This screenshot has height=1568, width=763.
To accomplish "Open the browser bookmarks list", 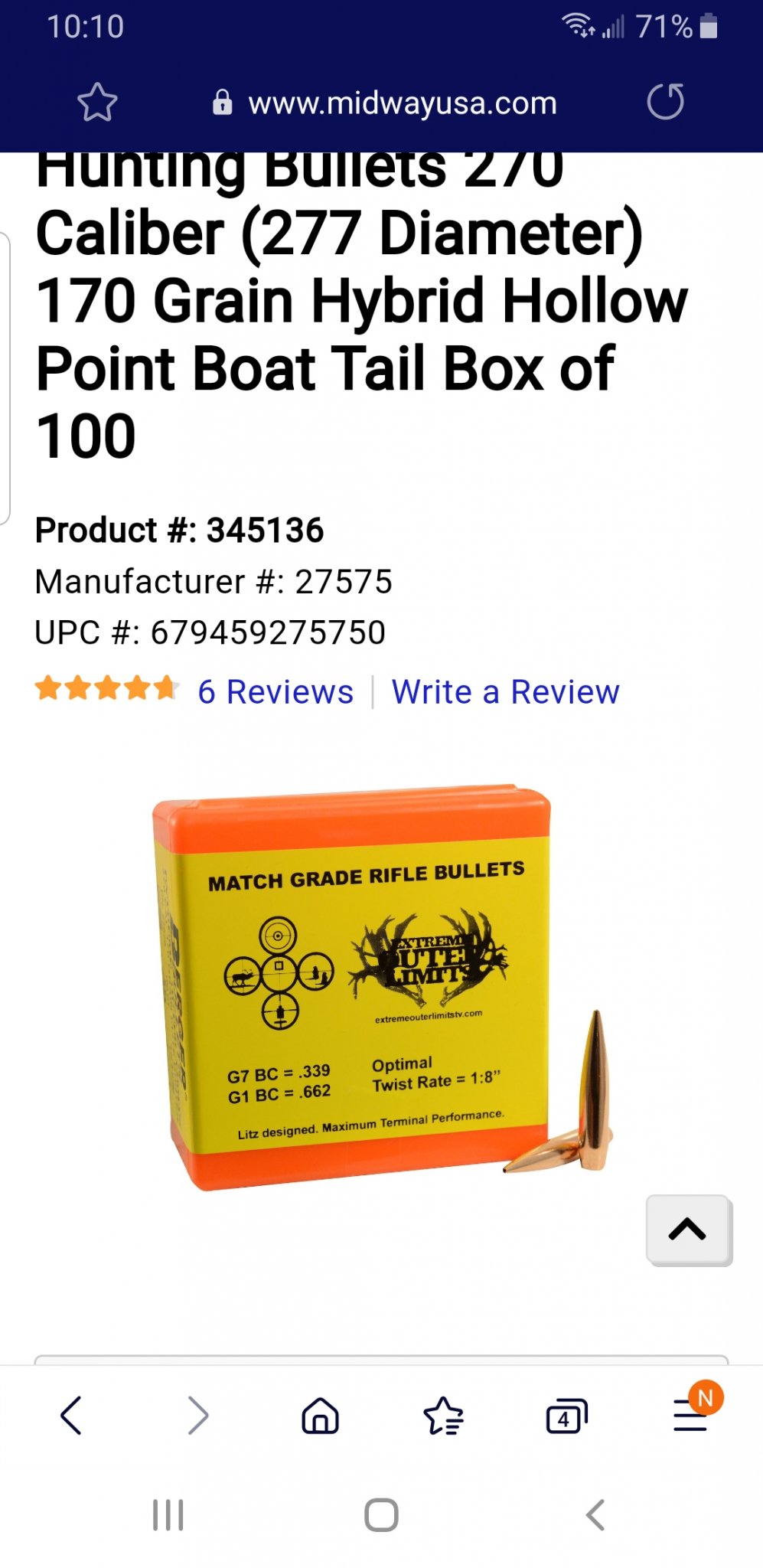I will point(443,1416).
